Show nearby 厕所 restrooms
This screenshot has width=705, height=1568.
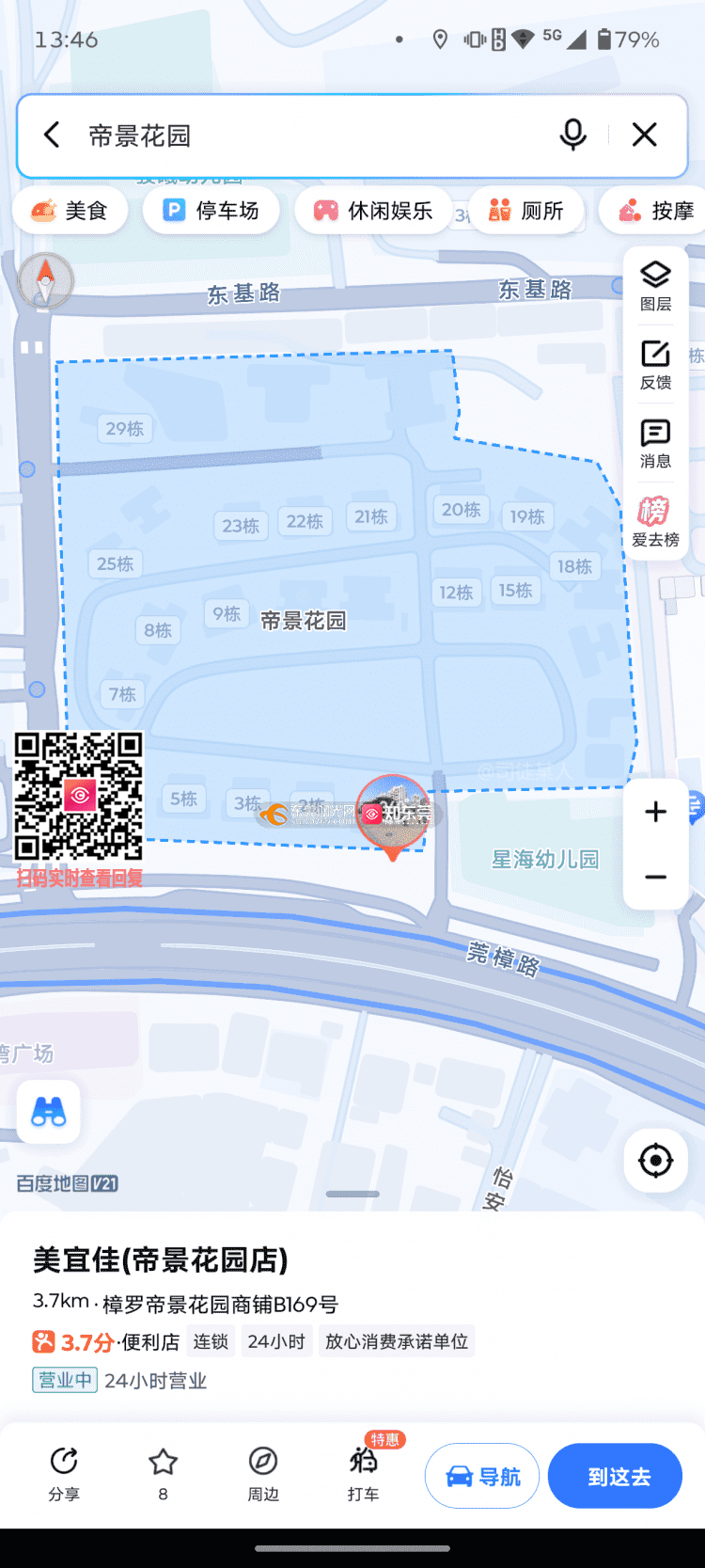[x=526, y=211]
